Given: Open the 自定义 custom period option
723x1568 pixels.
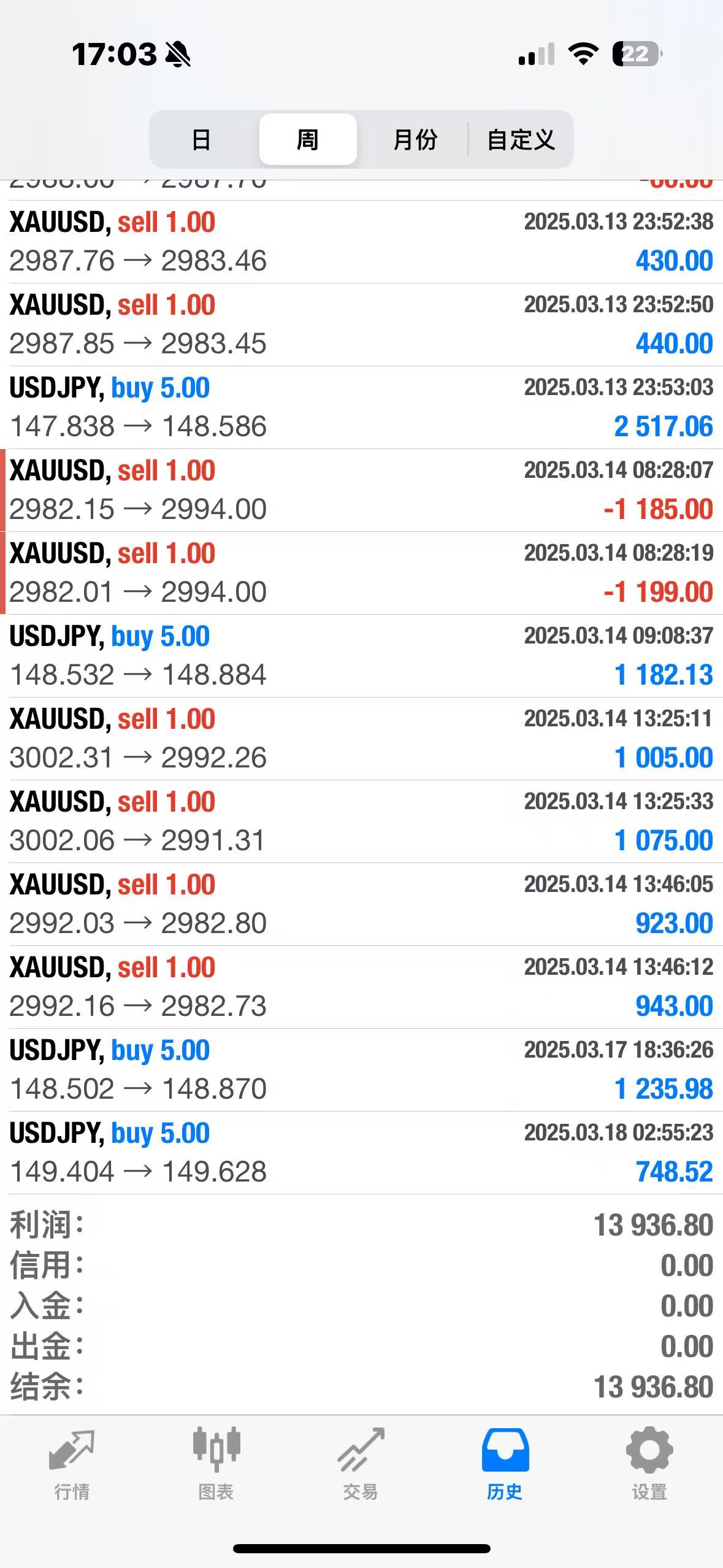Looking at the screenshot, I should (x=521, y=139).
